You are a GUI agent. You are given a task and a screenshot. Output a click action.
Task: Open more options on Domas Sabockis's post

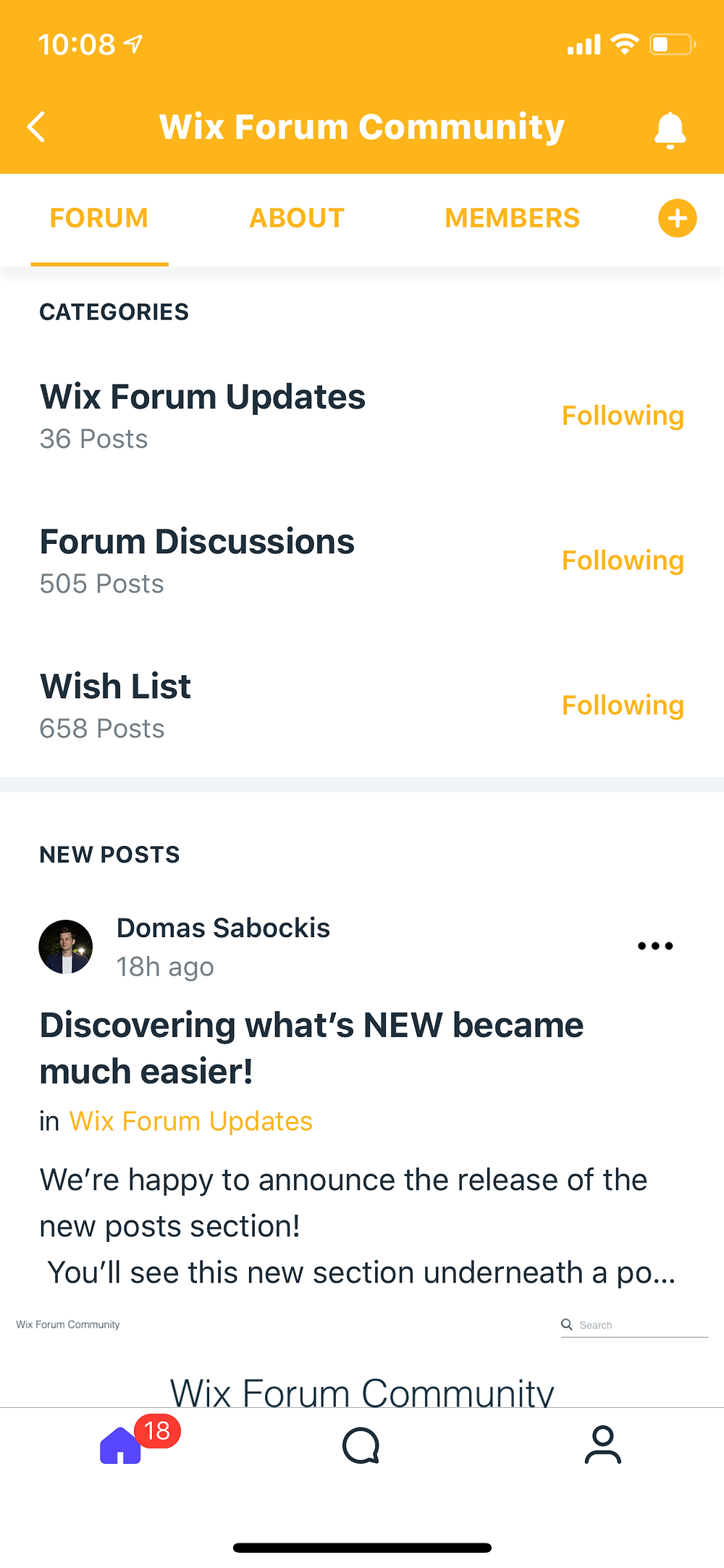click(x=655, y=946)
